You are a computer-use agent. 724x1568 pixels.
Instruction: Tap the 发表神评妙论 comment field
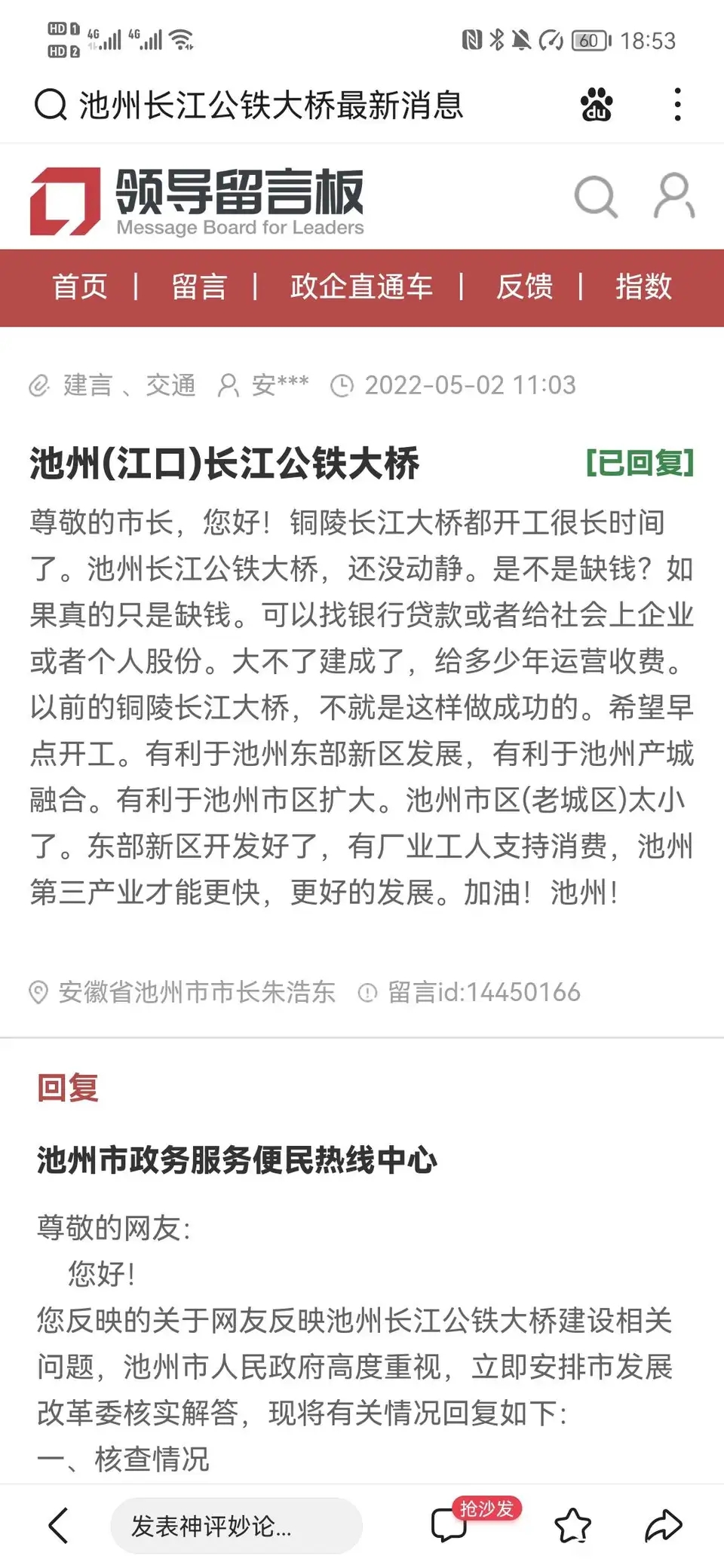click(236, 1526)
